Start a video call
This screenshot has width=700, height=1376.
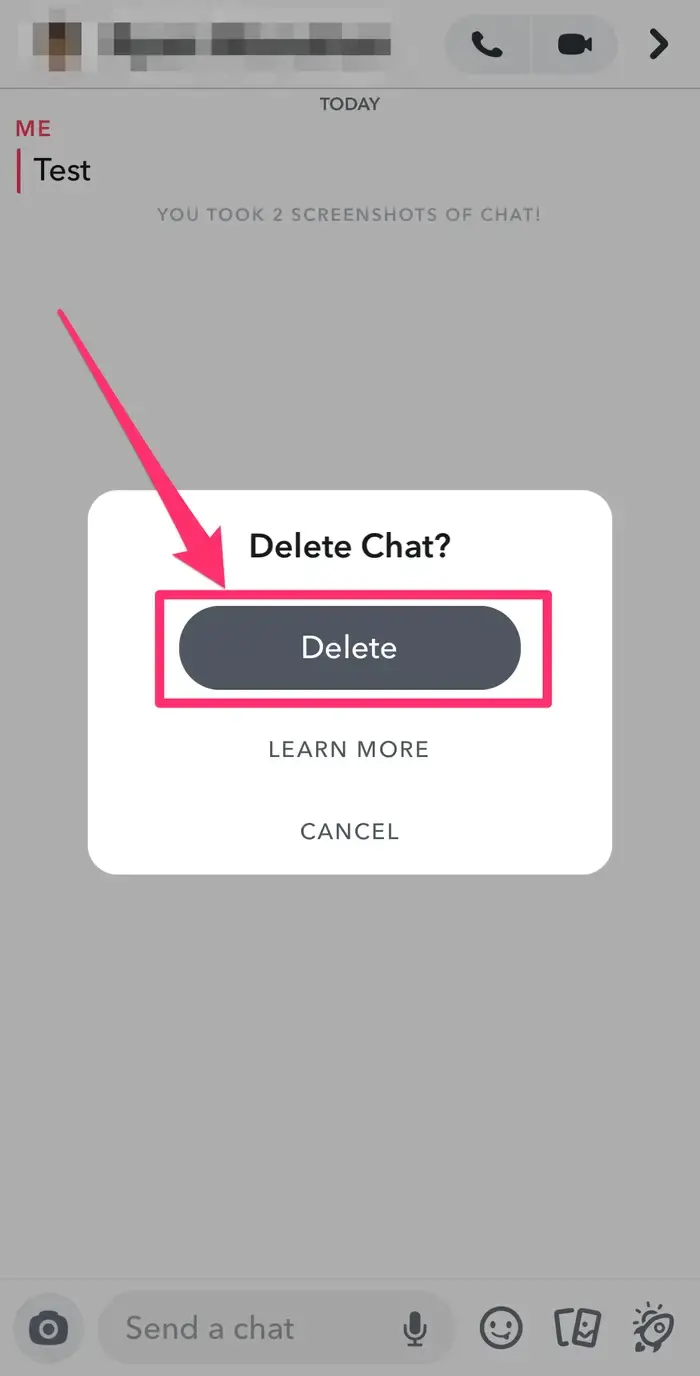[x=574, y=44]
